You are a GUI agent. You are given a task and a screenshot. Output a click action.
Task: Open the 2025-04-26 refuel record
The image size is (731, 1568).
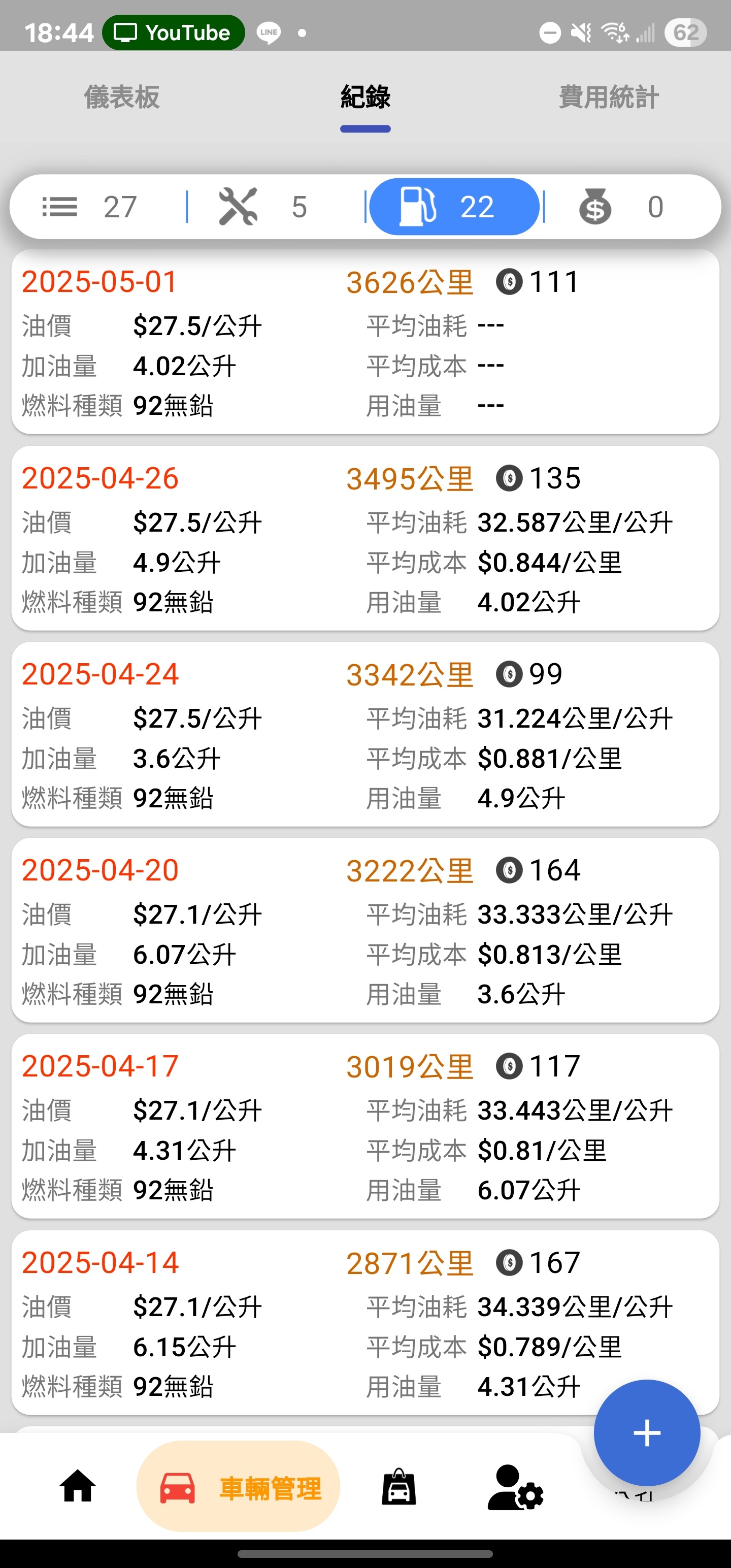(x=365, y=538)
